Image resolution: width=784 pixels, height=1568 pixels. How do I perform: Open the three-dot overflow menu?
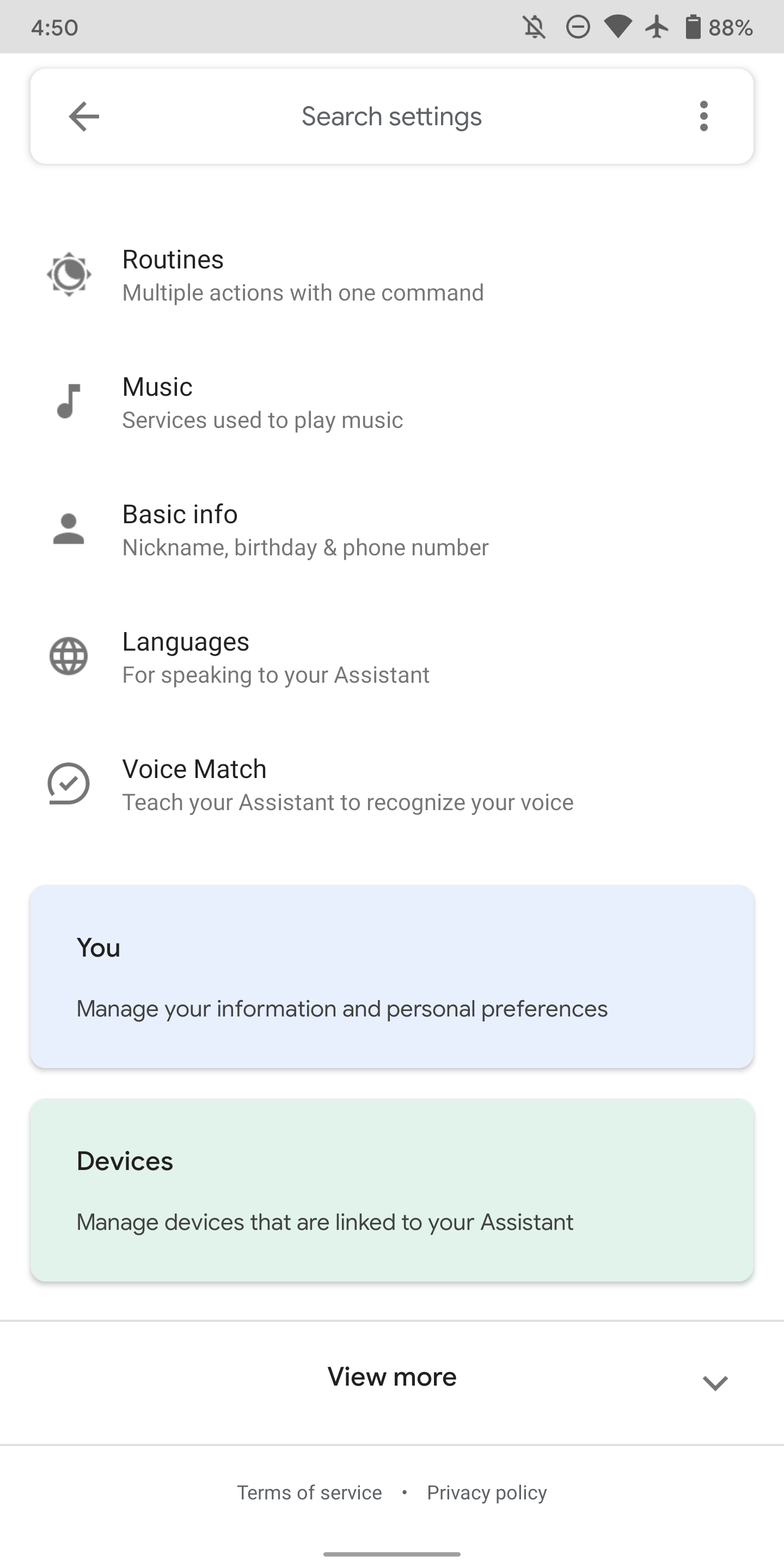(x=703, y=117)
